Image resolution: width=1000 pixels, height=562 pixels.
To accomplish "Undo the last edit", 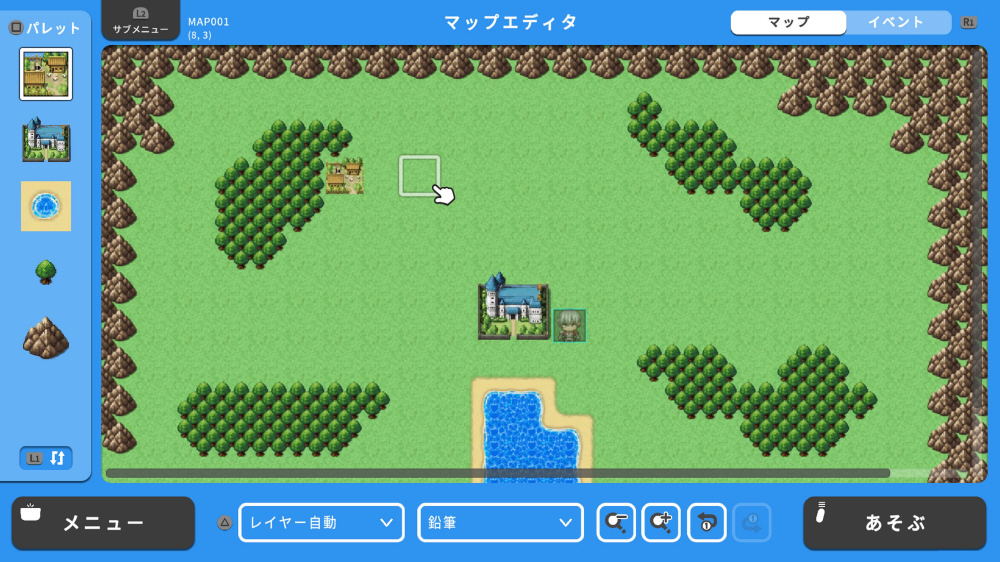I will [707, 522].
